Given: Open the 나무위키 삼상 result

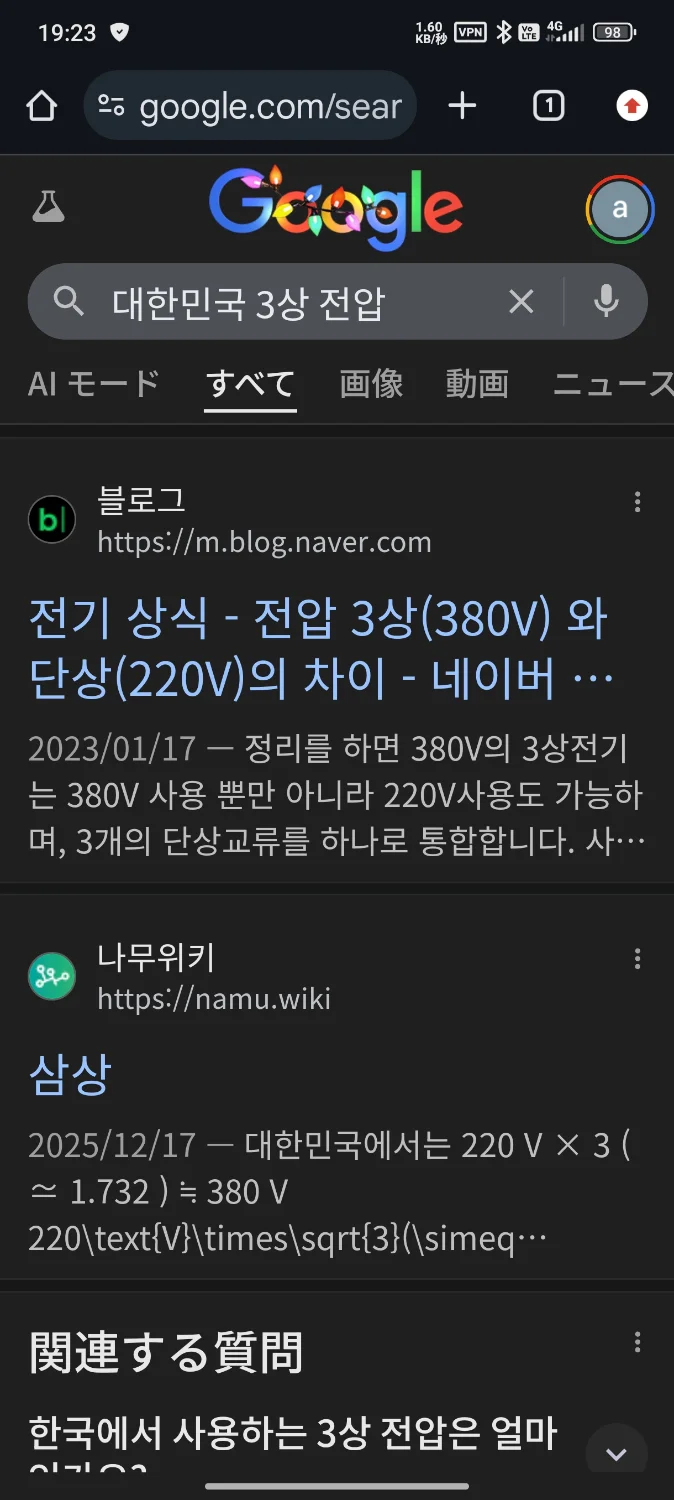Looking at the screenshot, I should click(70, 1075).
